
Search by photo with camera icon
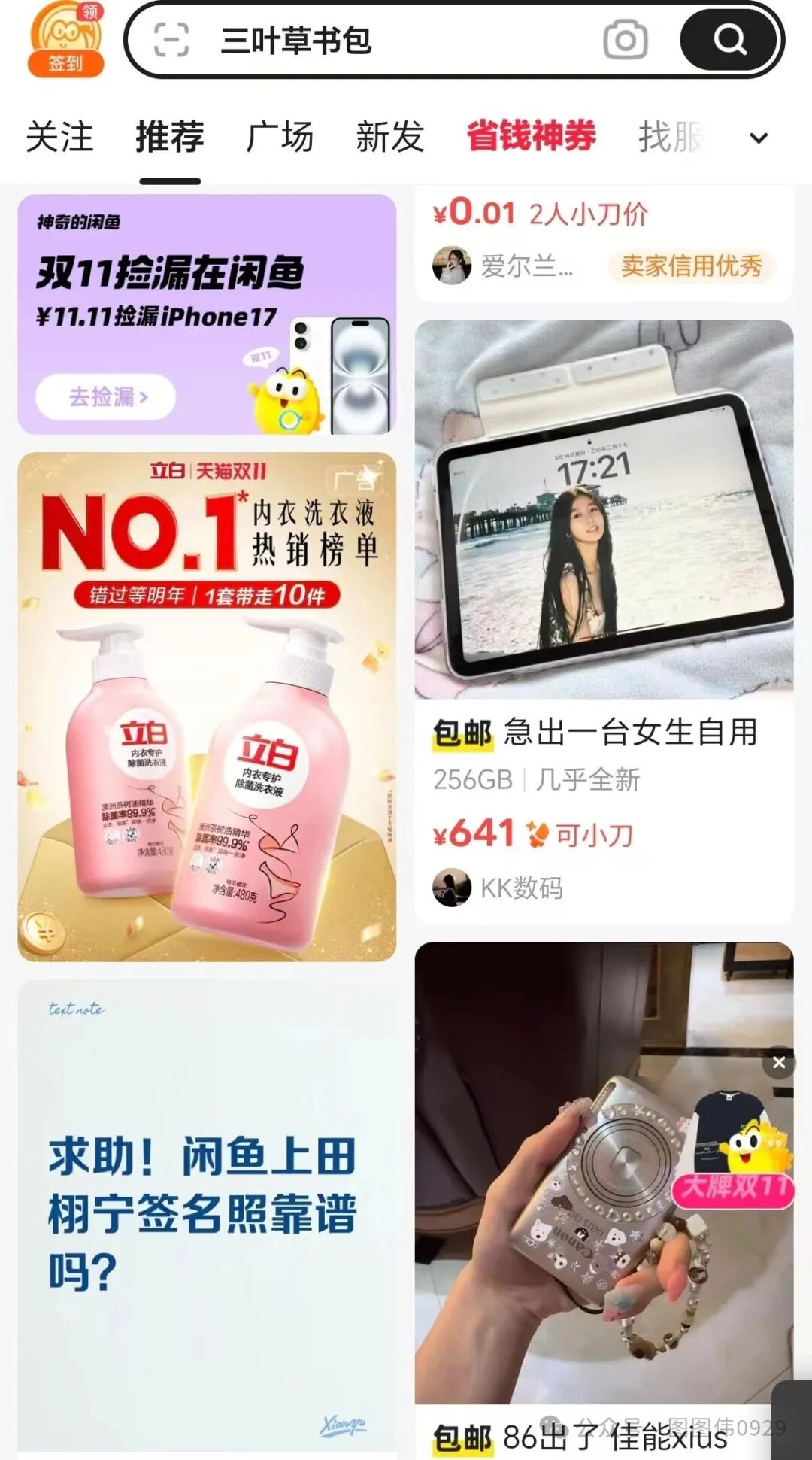(x=626, y=41)
